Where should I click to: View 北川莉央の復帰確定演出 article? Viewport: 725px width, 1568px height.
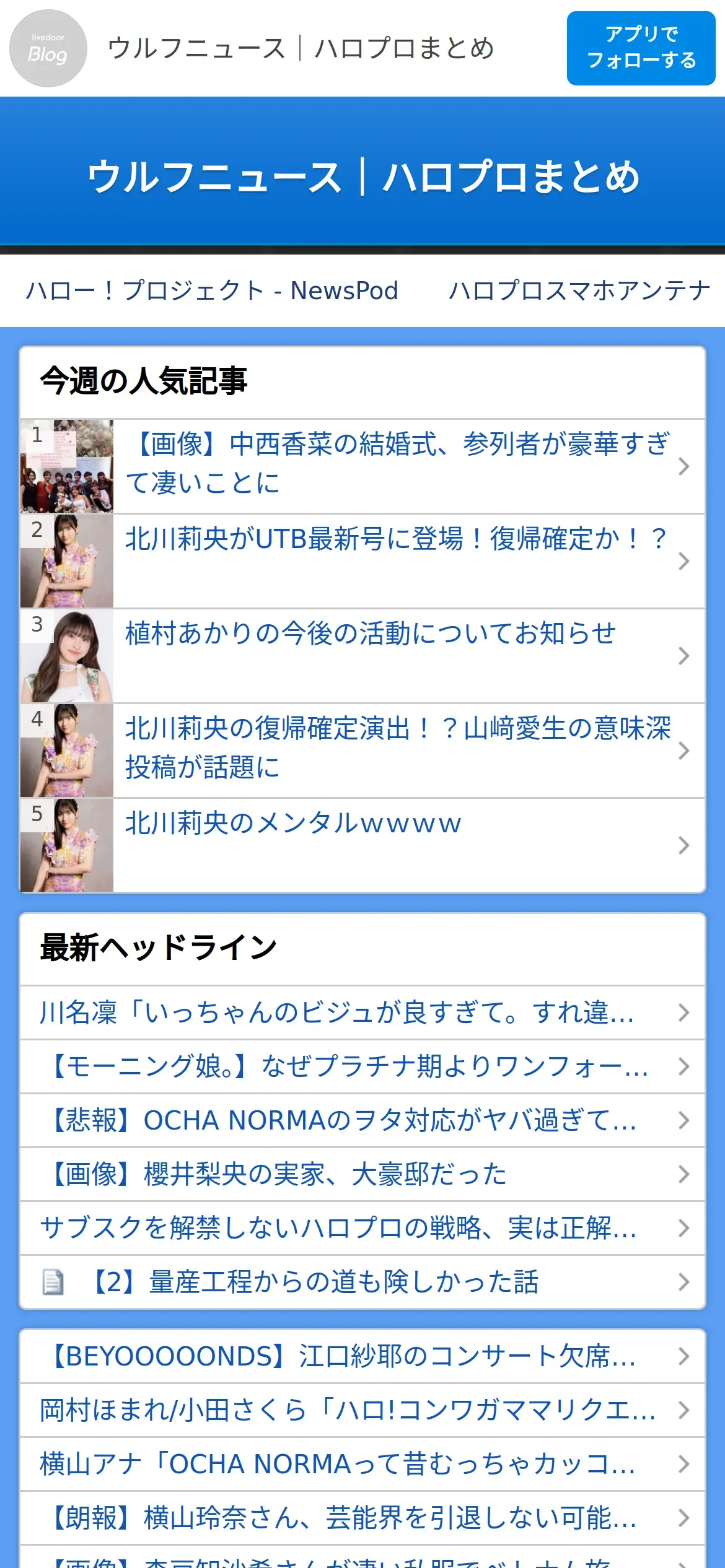pos(397,747)
